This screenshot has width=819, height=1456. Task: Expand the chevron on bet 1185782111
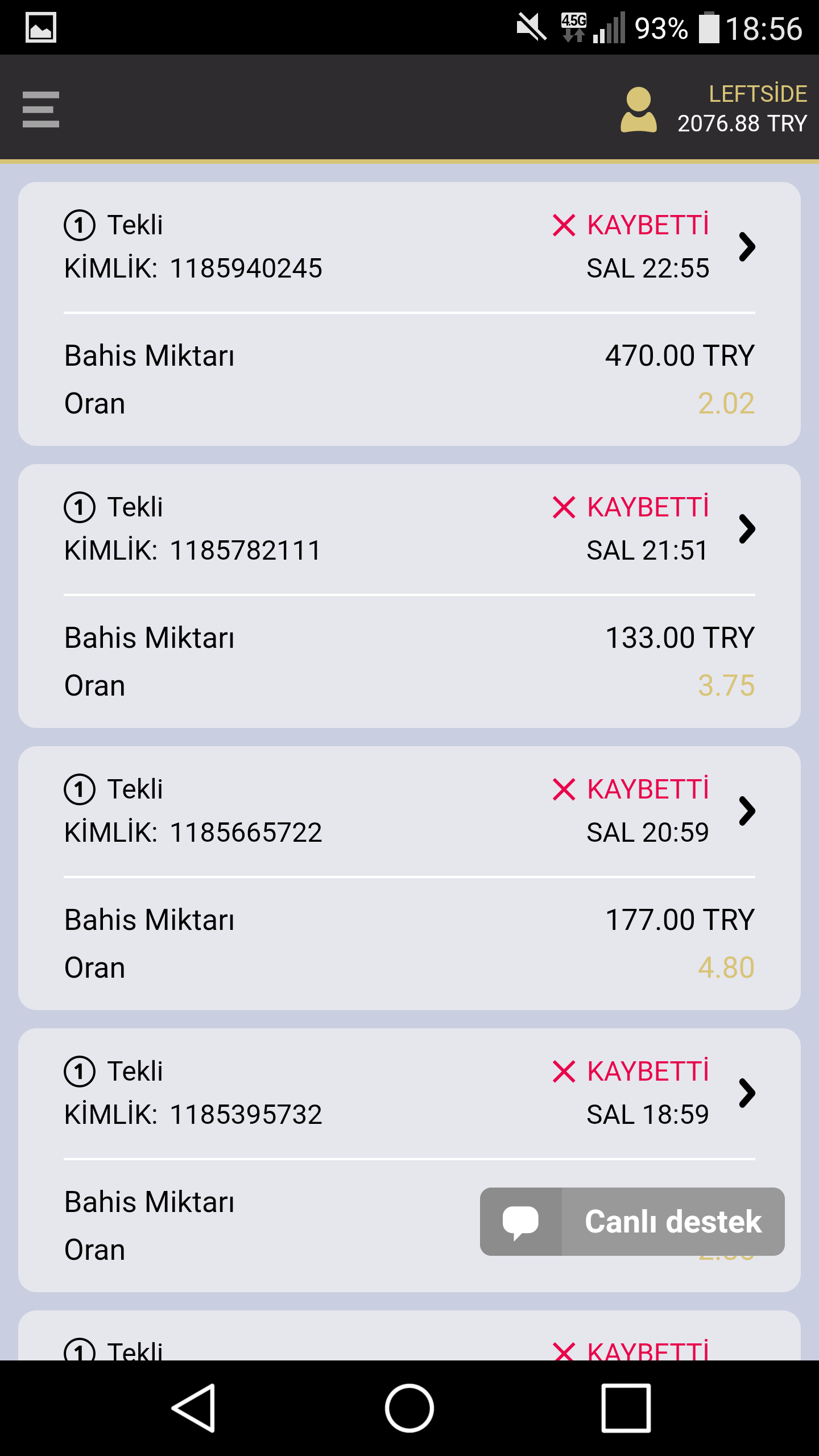pyautogui.click(x=747, y=529)
